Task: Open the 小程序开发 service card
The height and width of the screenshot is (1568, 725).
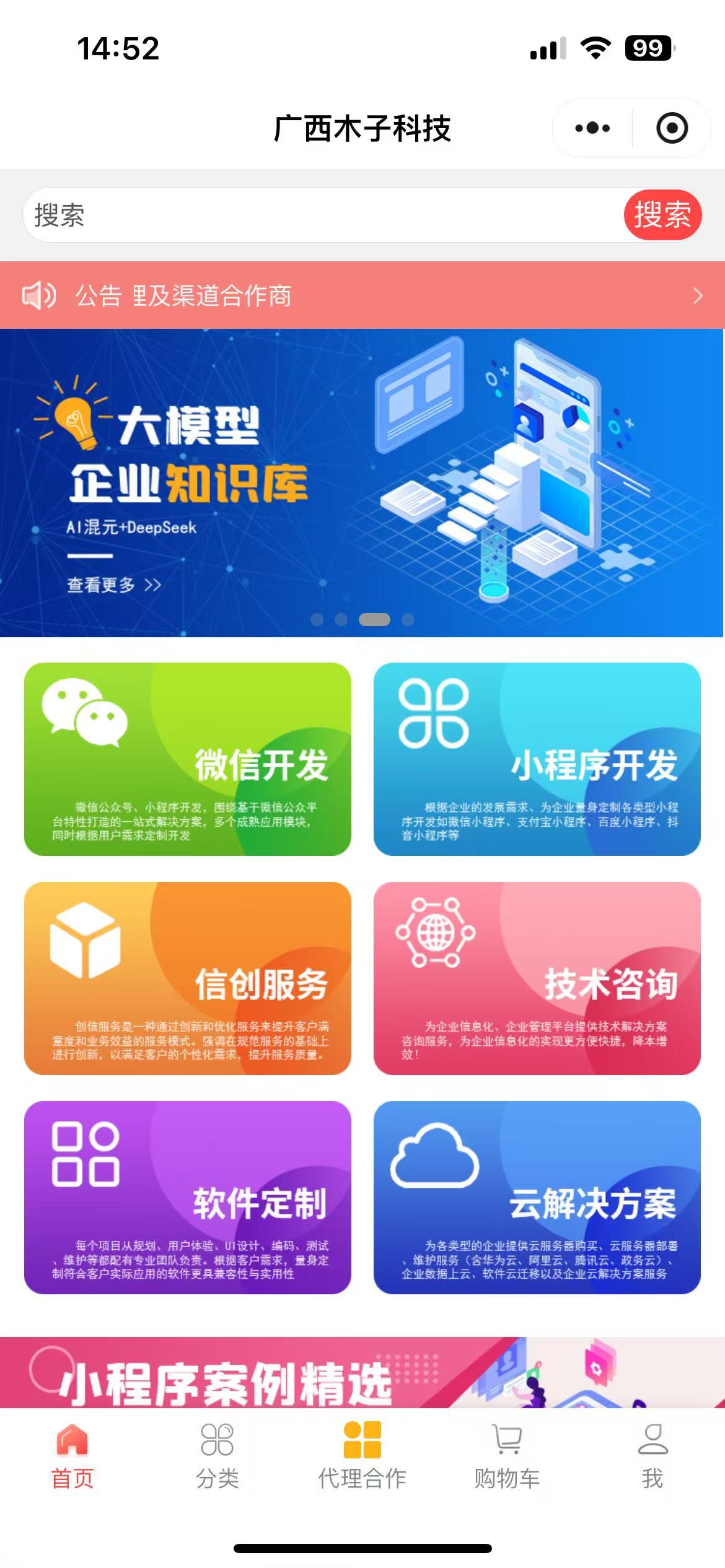Action: click(537, 759)
